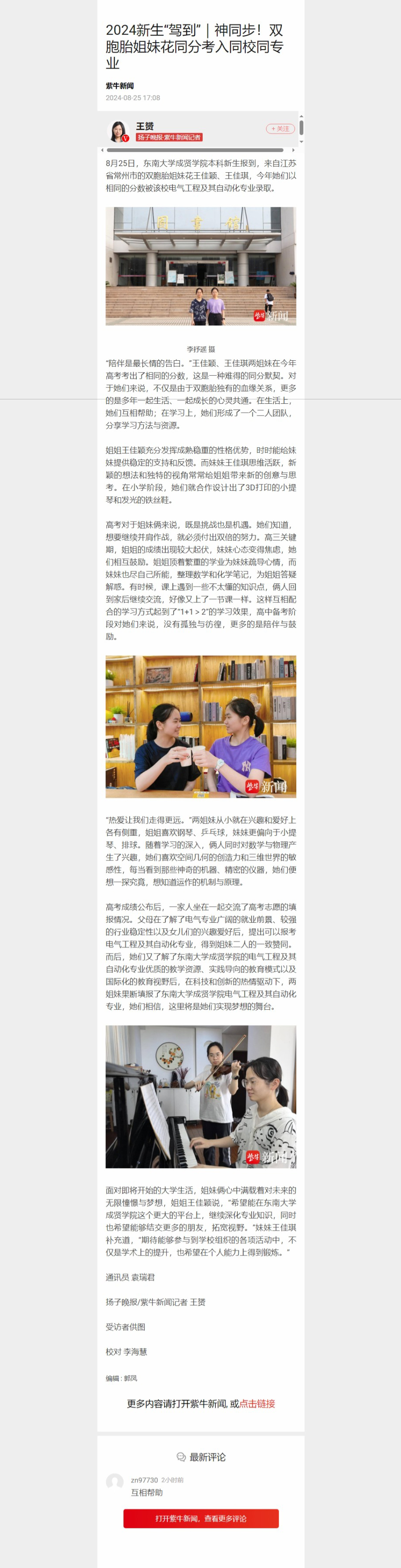
Task: Follow reporter 王赟 with the +关注 button
Action: tap(281, 128)
